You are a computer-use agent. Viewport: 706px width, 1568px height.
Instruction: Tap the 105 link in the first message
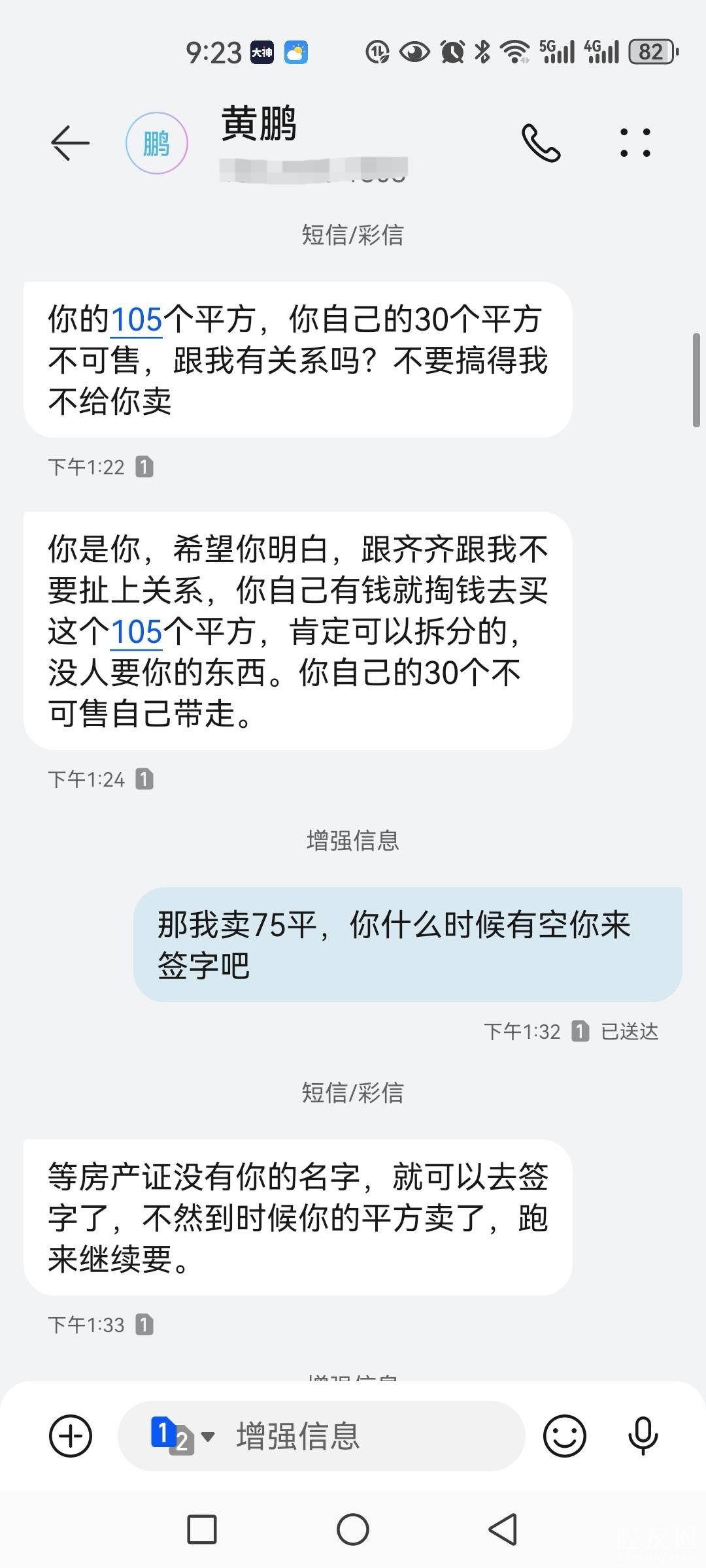click(x=137, y=320)
